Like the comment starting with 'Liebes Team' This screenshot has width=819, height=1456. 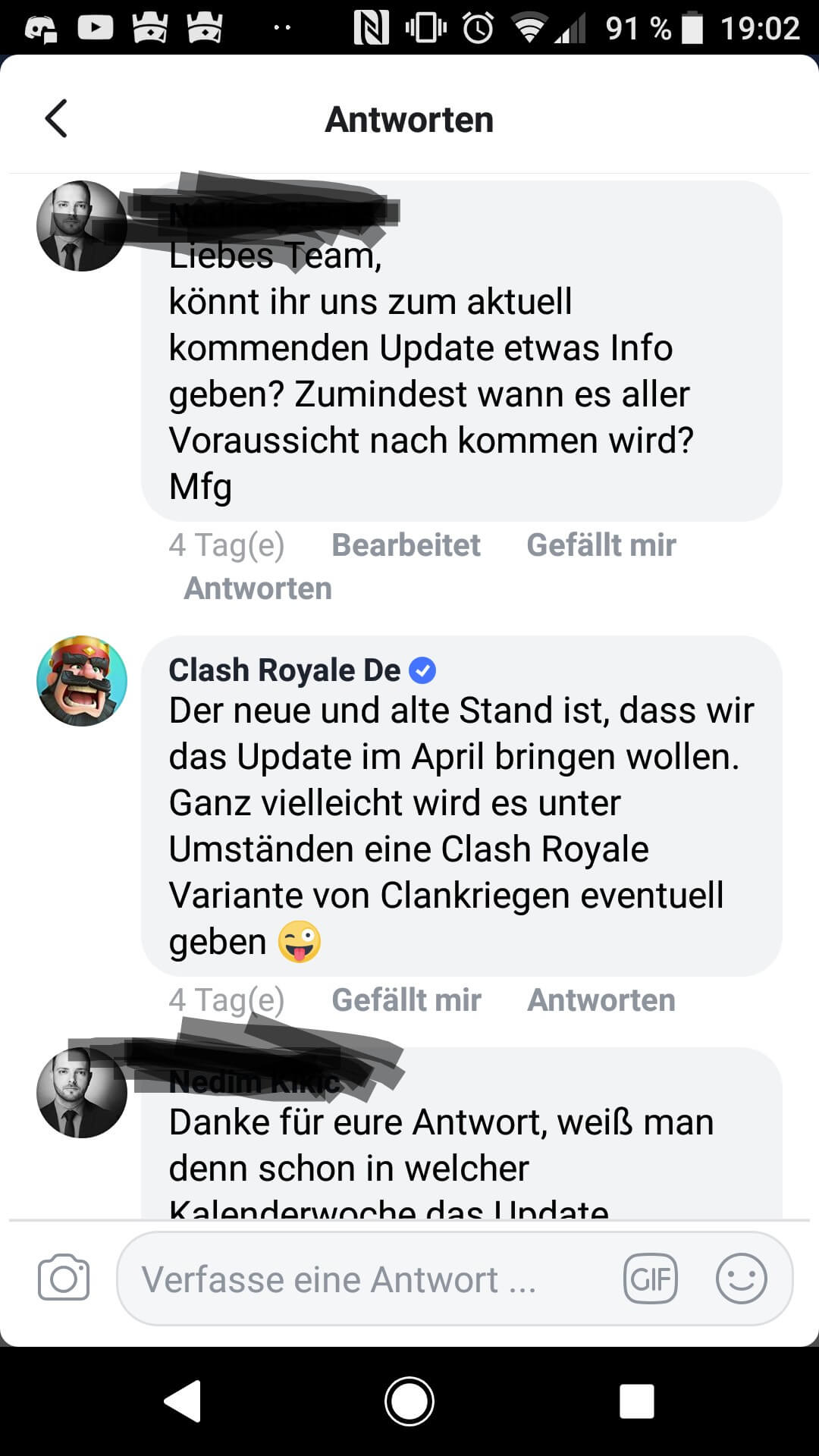point(601,544)
